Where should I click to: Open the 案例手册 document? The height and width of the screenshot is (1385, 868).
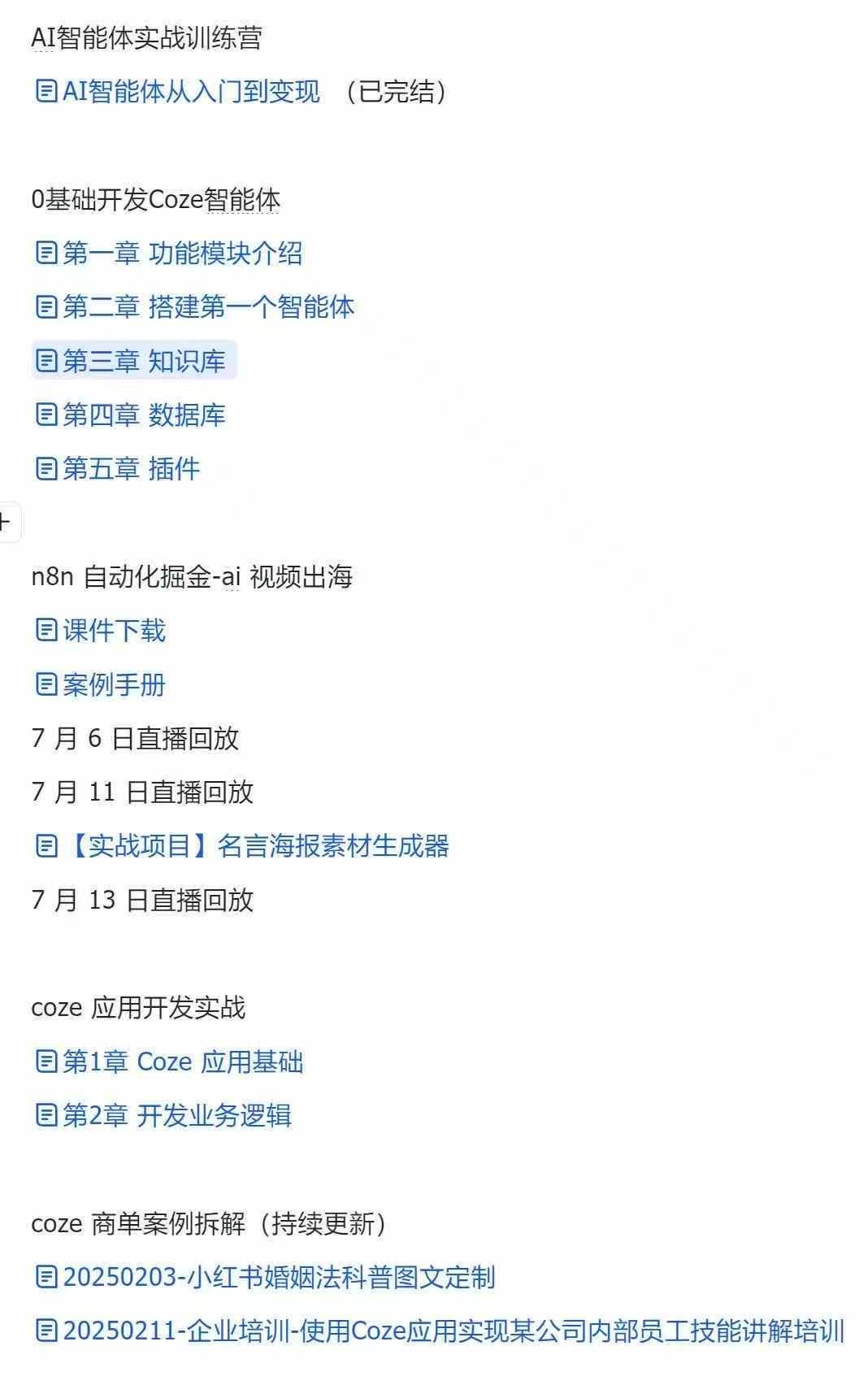coord(114,684)
